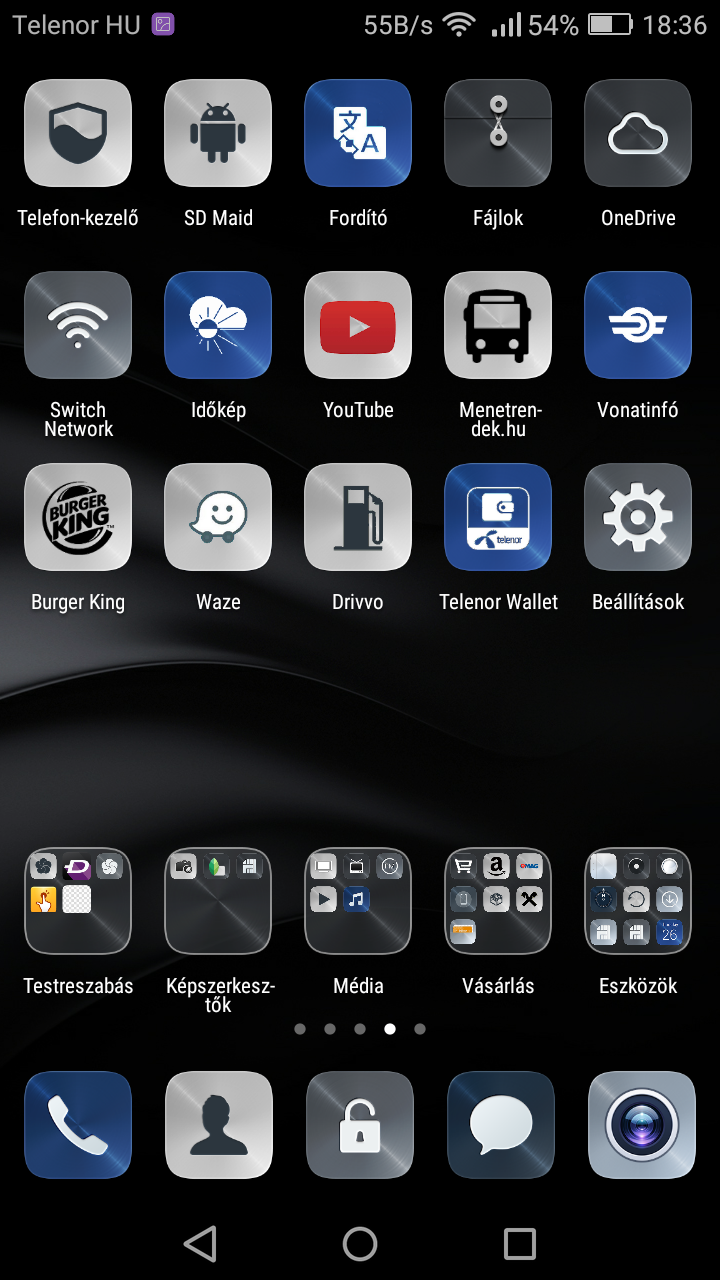Open the Drivvo fuel app
The width and height of the screenshot is (720, 1280).
[x=358, y=518]
